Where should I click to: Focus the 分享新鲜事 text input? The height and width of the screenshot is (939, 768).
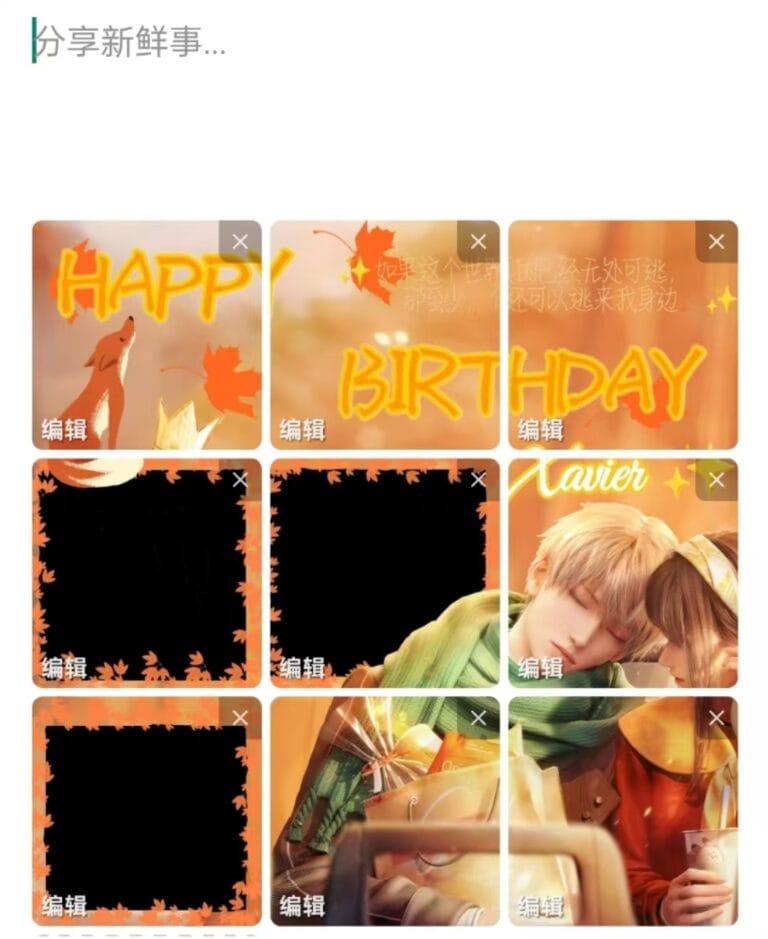point(300,43)
